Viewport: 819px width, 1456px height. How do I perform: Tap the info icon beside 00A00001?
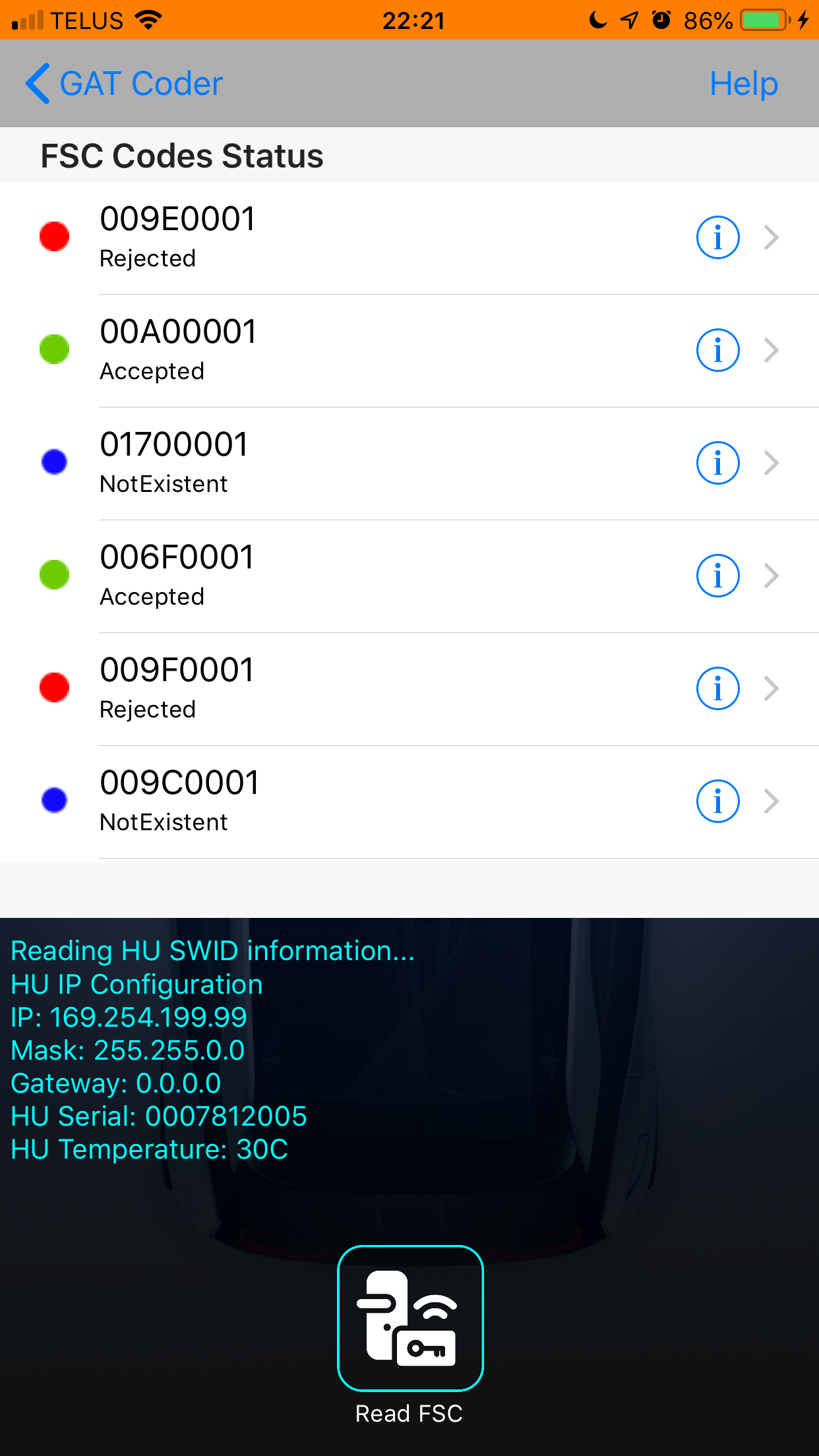point(717,350)
